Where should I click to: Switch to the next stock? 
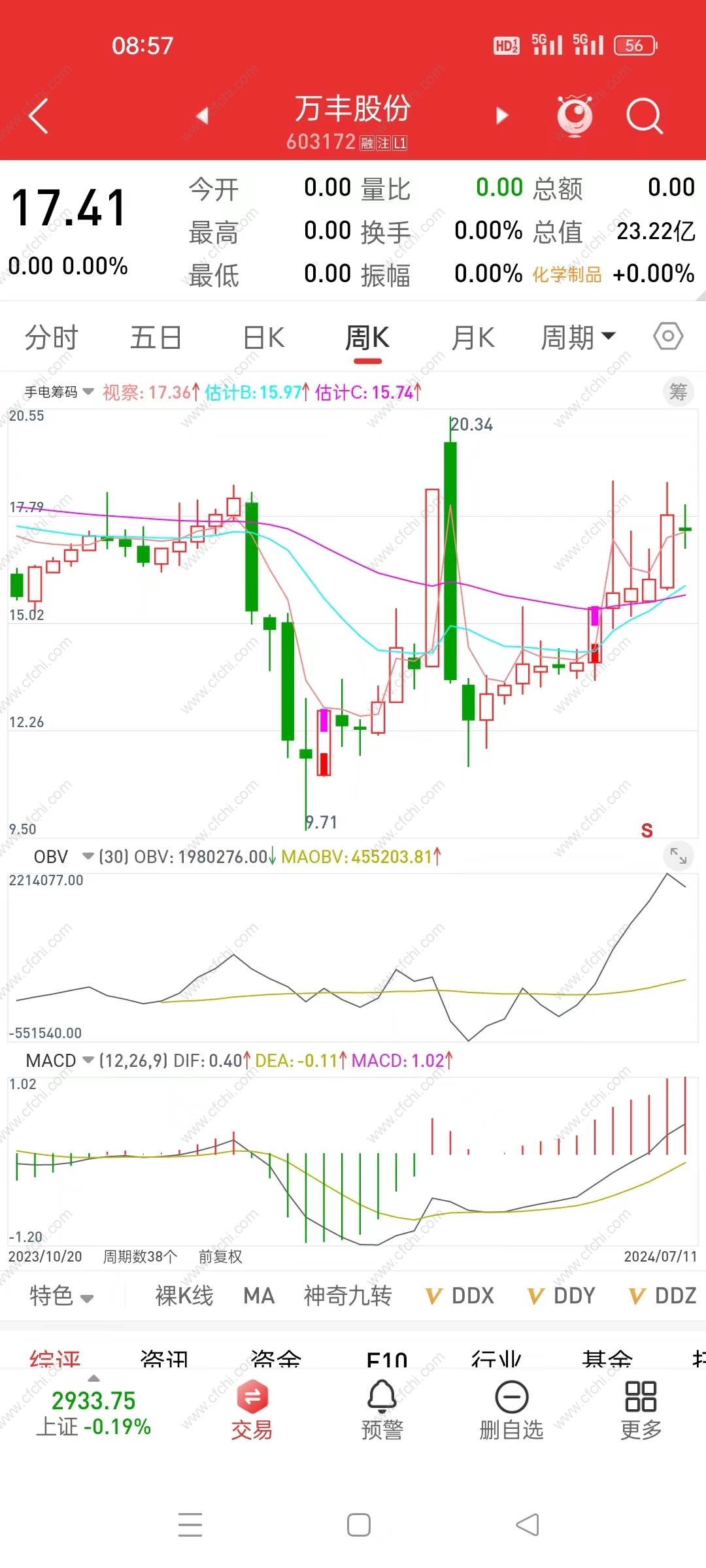502,116
